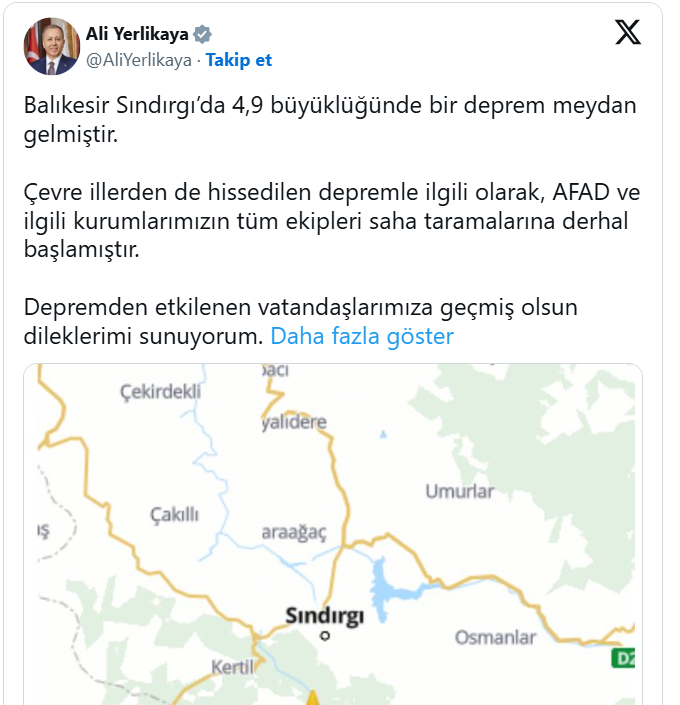
Task: Tap the Takip et follow link
Action: pos(239,60)
